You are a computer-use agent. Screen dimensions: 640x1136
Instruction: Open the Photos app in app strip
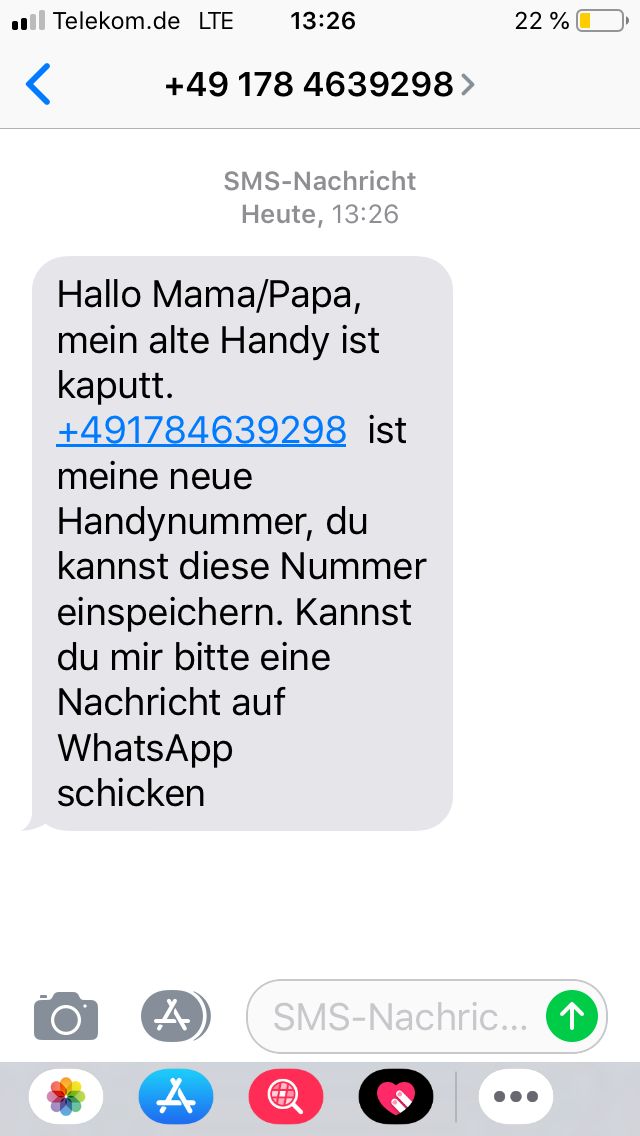(66, 1096)
